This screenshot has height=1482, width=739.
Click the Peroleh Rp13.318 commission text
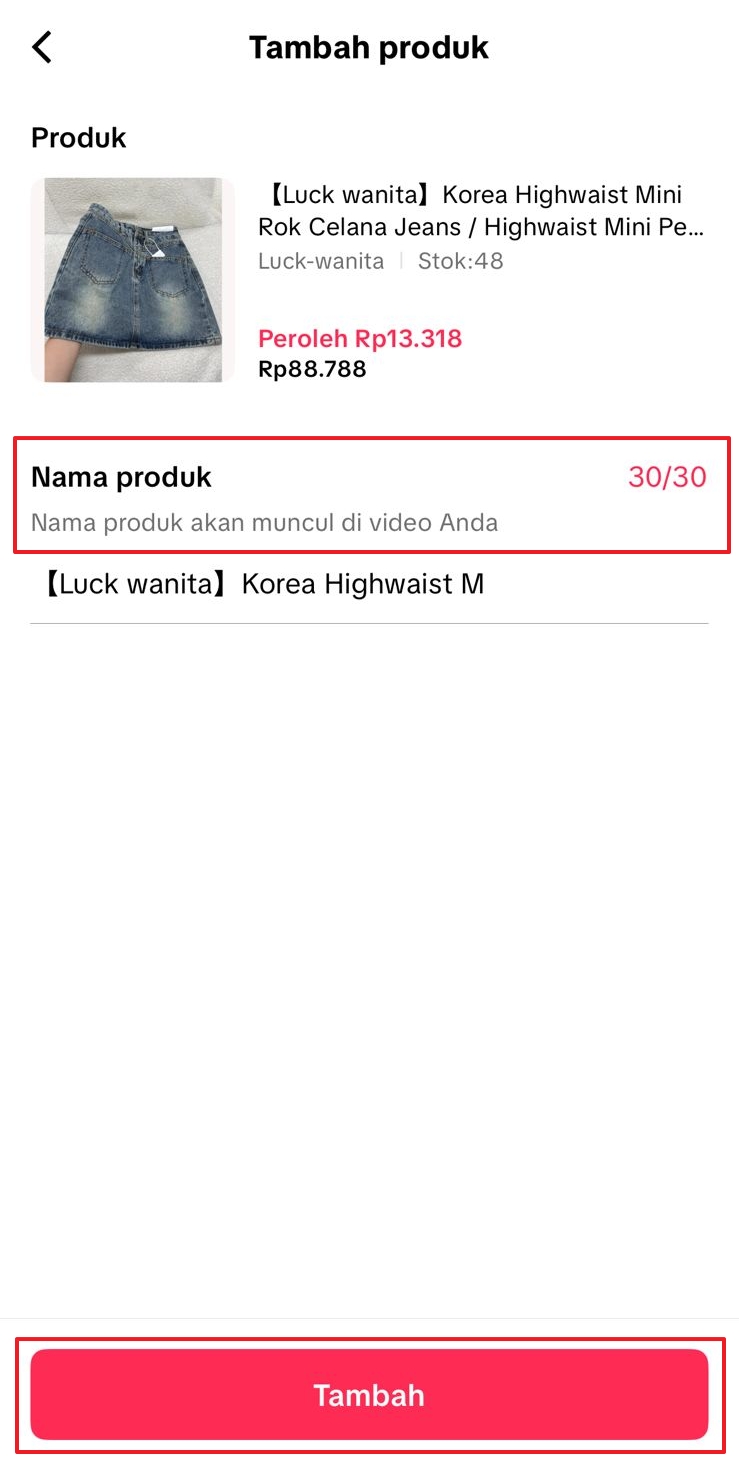click(359, 338)
